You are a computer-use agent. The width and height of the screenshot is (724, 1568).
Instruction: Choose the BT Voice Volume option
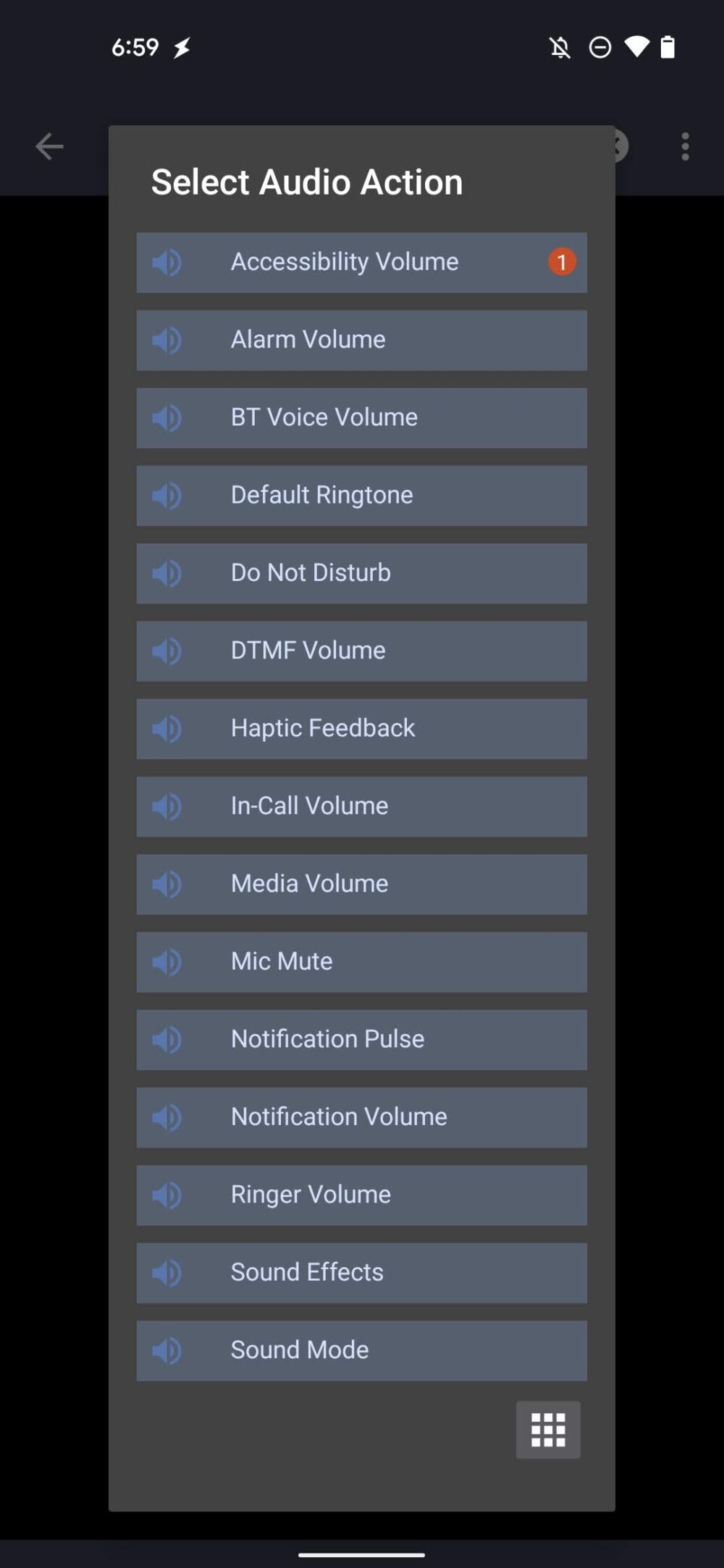(x=361, y=418)
